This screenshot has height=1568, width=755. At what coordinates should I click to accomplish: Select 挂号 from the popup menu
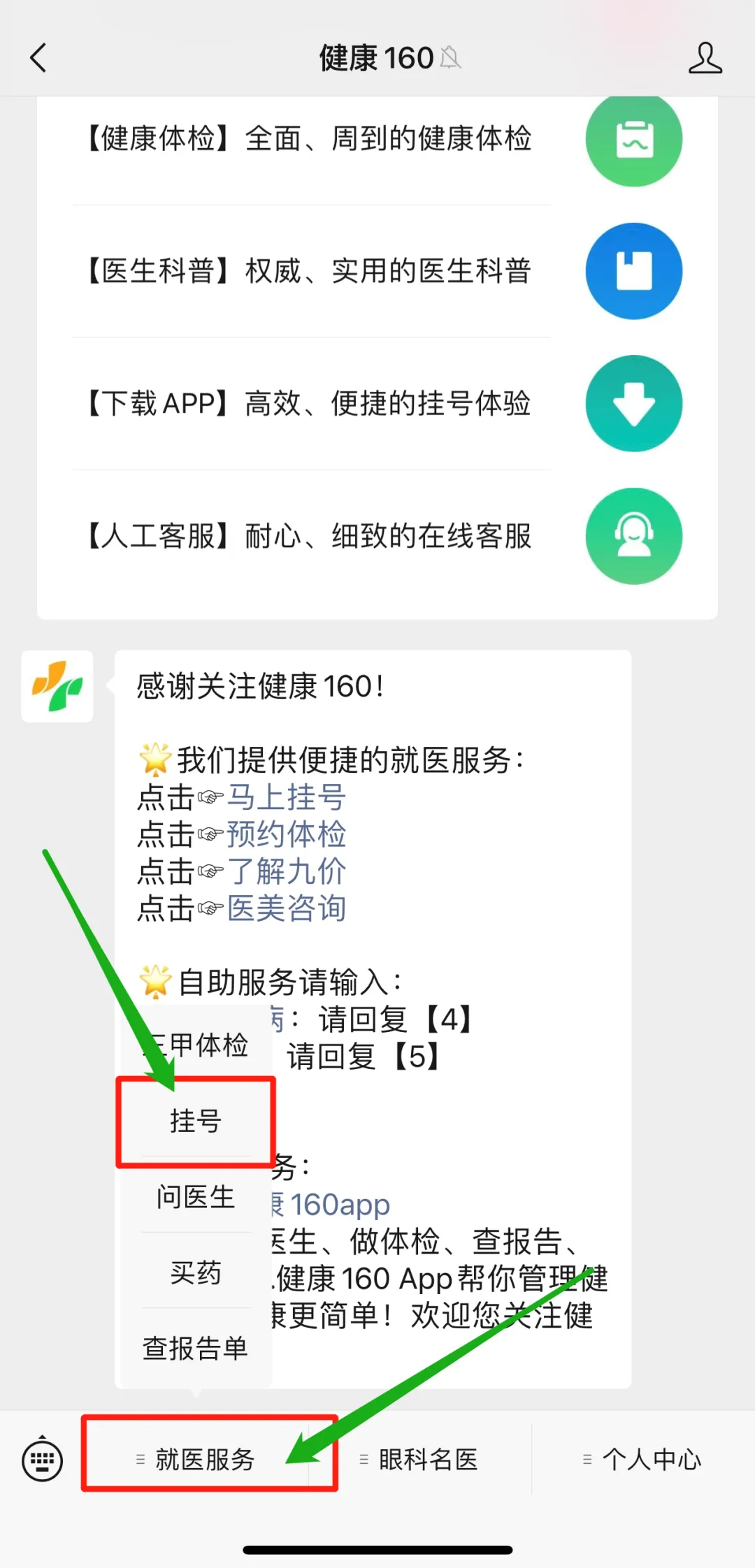point(196,1121)
